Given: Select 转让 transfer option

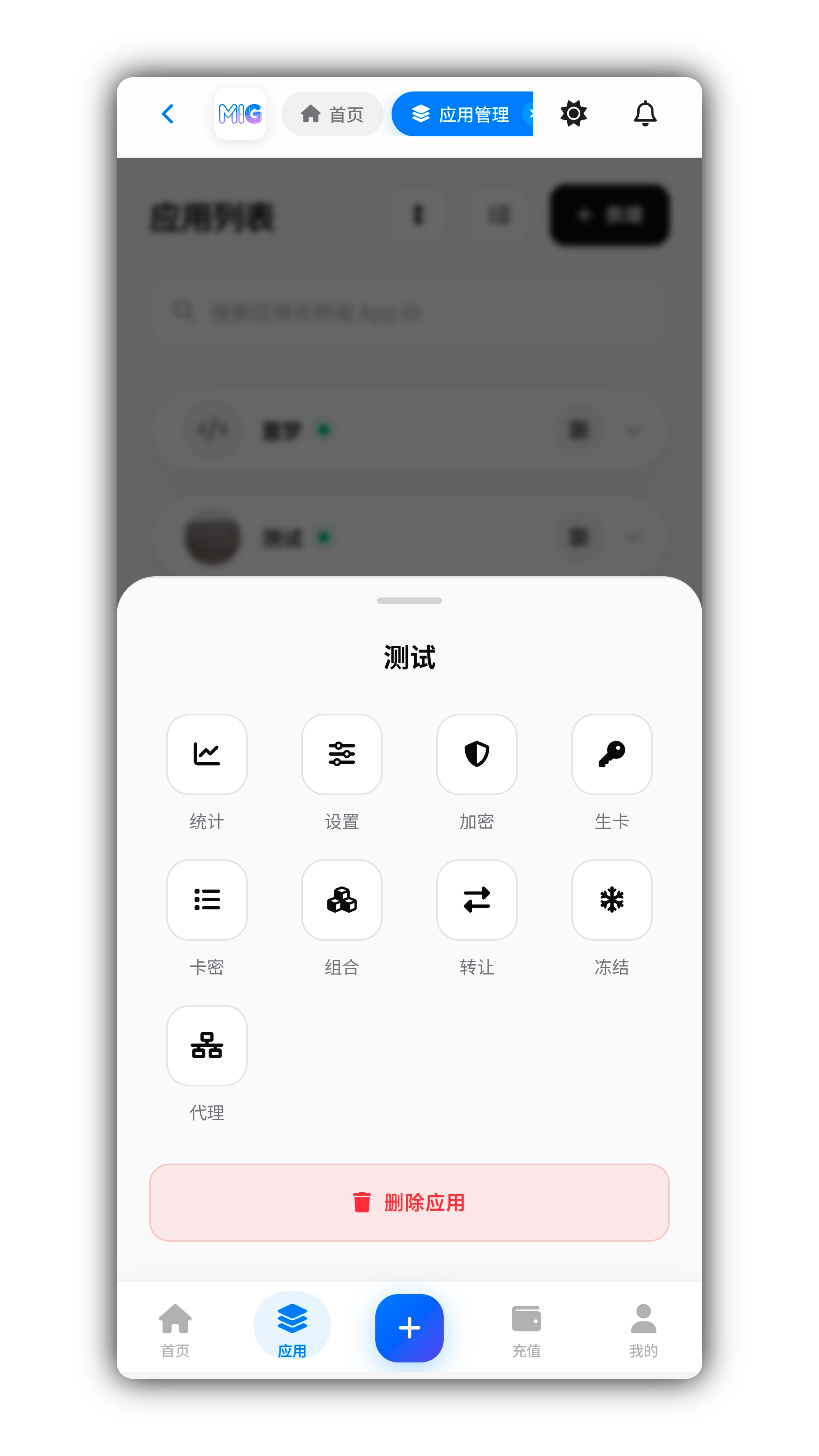Looking at the screenshot, I should click(x=477, y=900).
